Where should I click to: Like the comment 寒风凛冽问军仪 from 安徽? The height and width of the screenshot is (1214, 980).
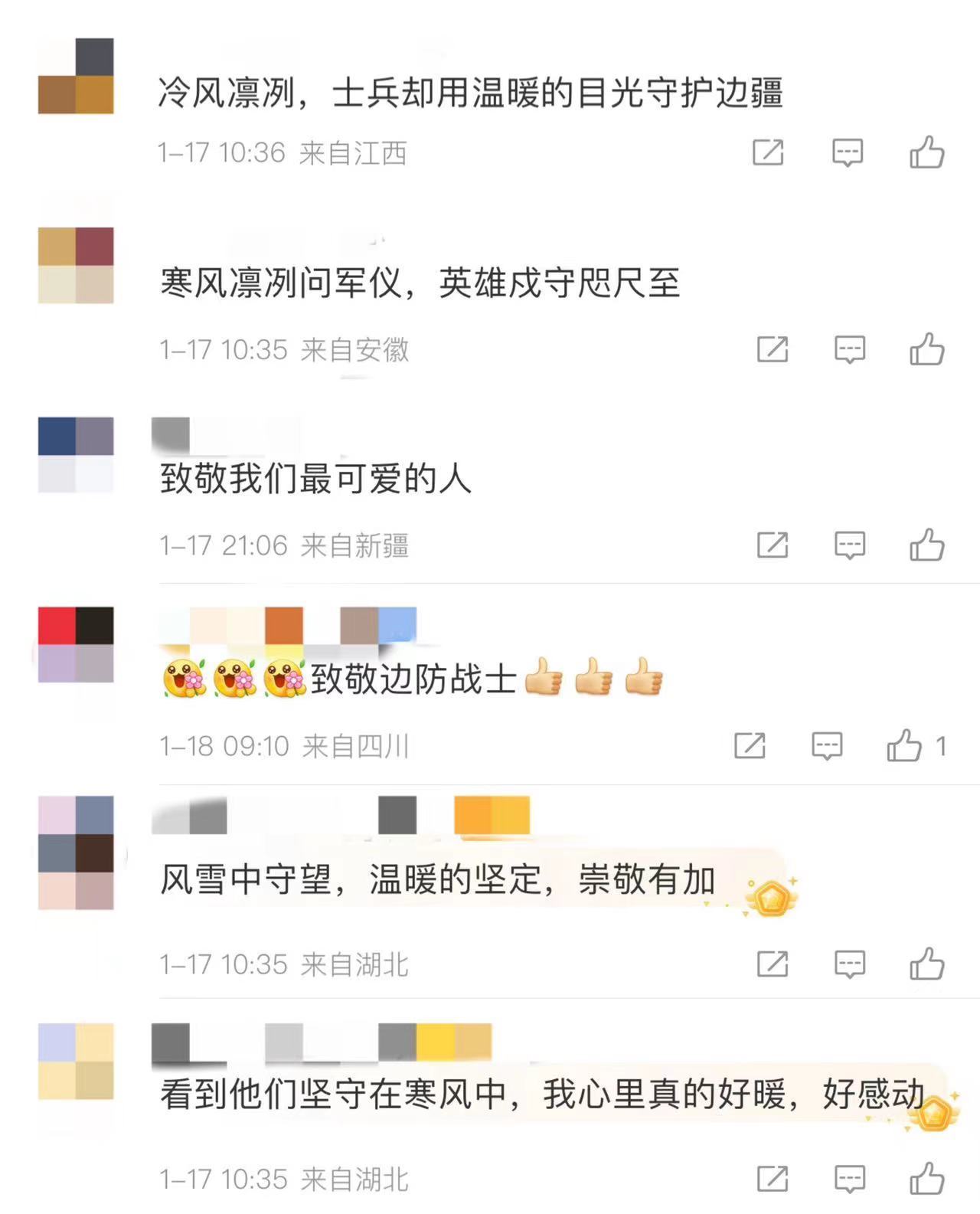(926, 349)
